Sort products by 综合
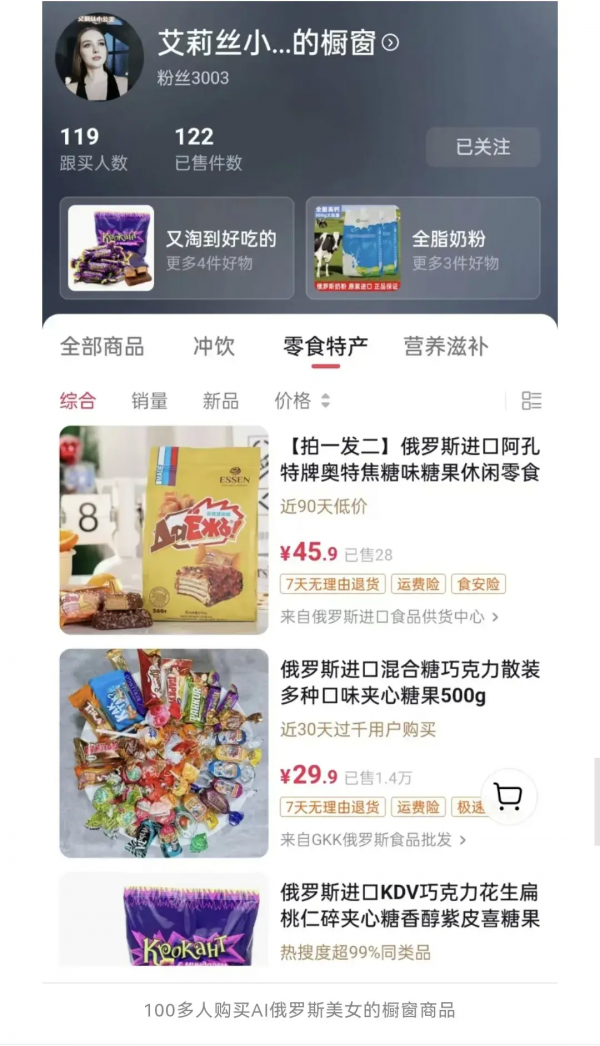This screenshot has height=1046, width=600. pyautogui.click(x=78, y=401)
